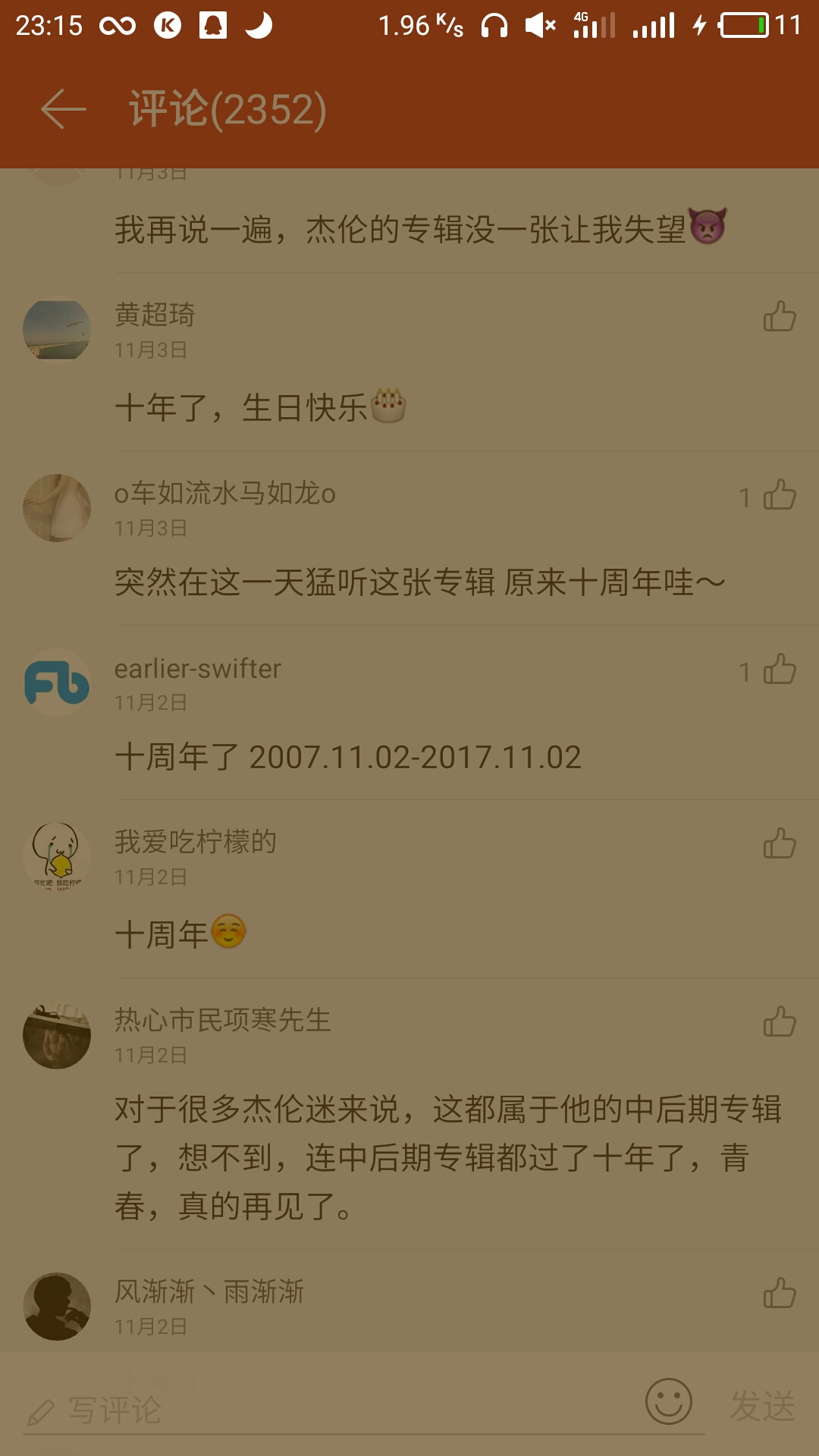
Task: Tap the battery indicator in status bar
Action: [739, 24]
